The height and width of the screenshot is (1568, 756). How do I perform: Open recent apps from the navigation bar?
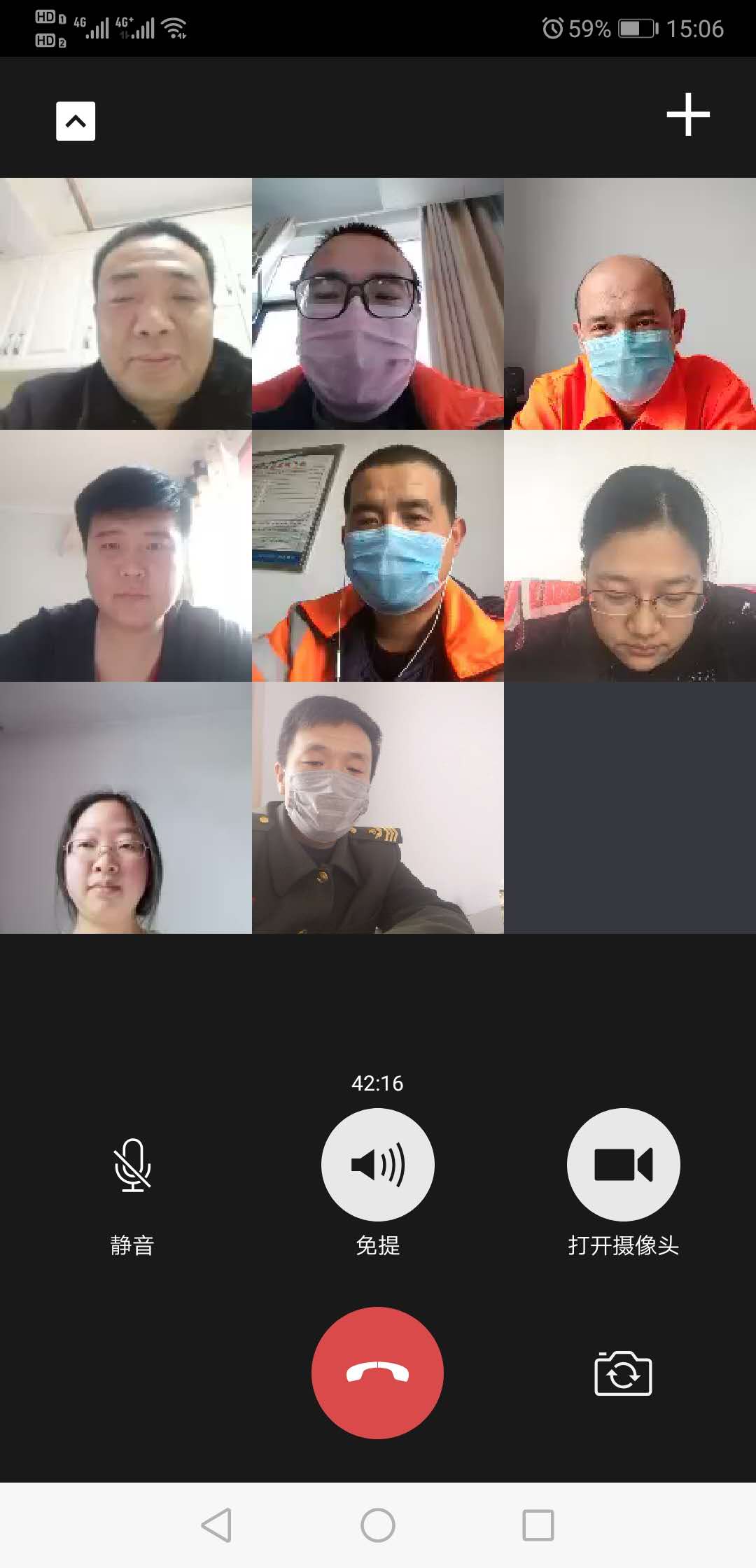(x=538, y=1525)
